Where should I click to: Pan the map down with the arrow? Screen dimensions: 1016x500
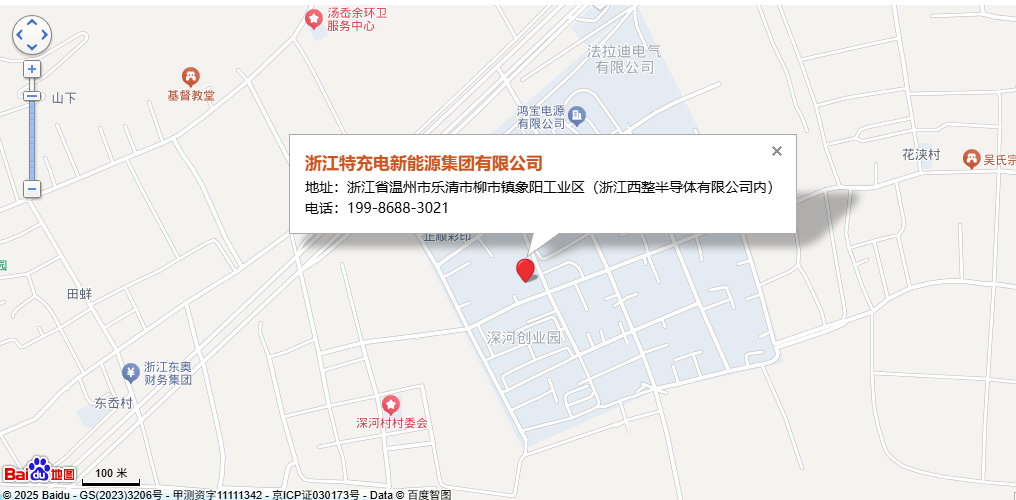[x=32, y=47]
